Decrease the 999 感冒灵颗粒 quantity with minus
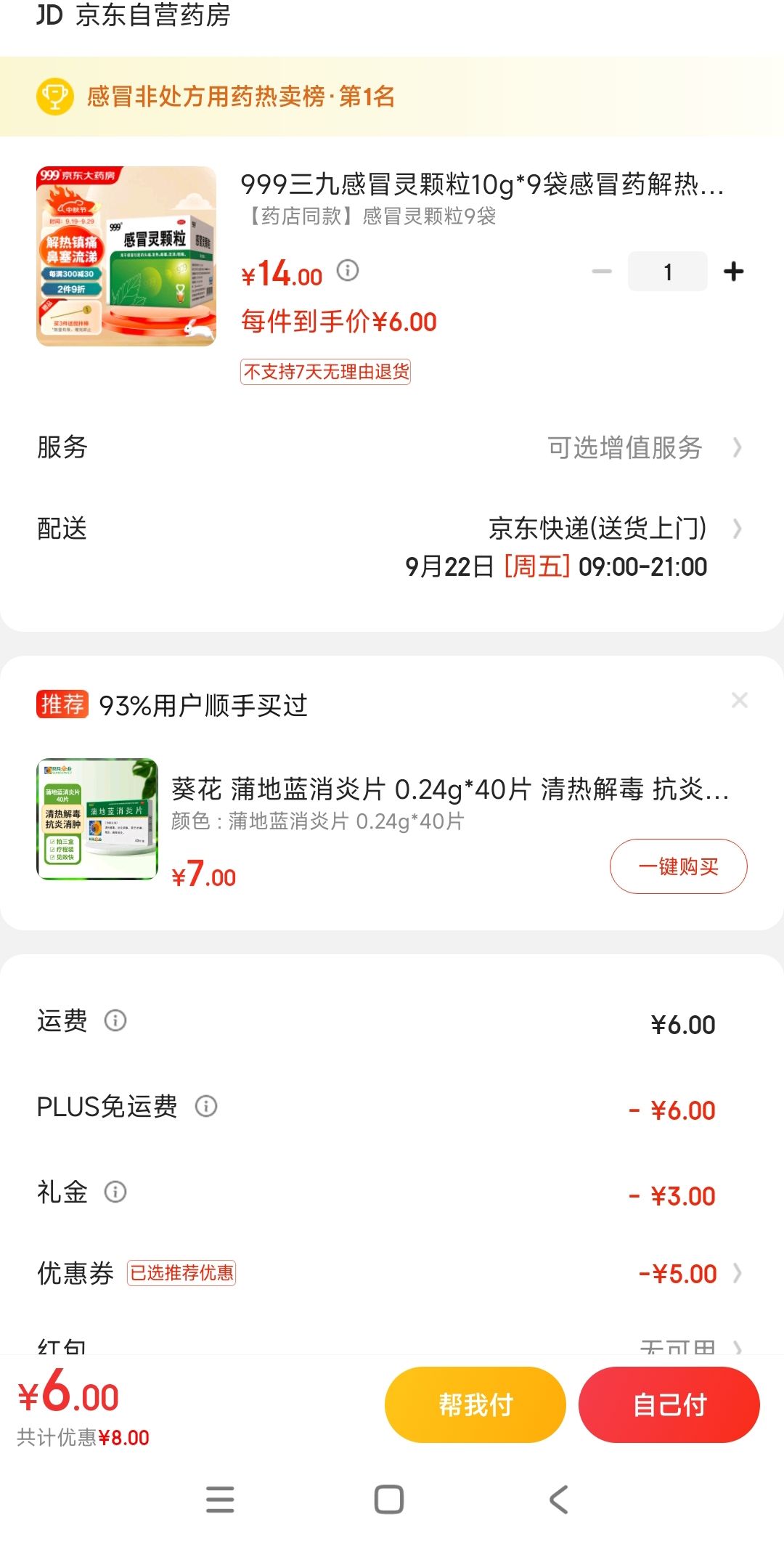 click(602, 272)
